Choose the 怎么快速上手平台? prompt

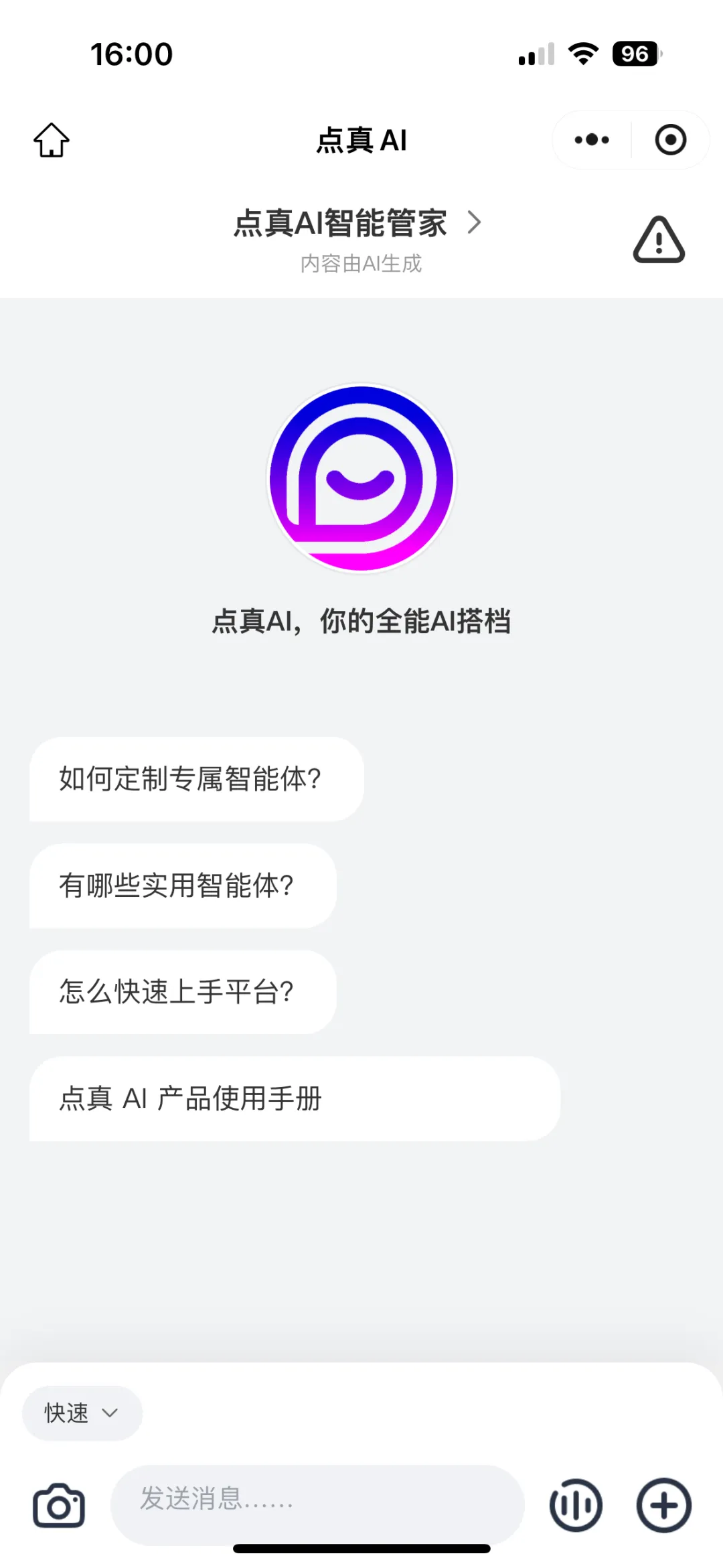tap(183, 992)
